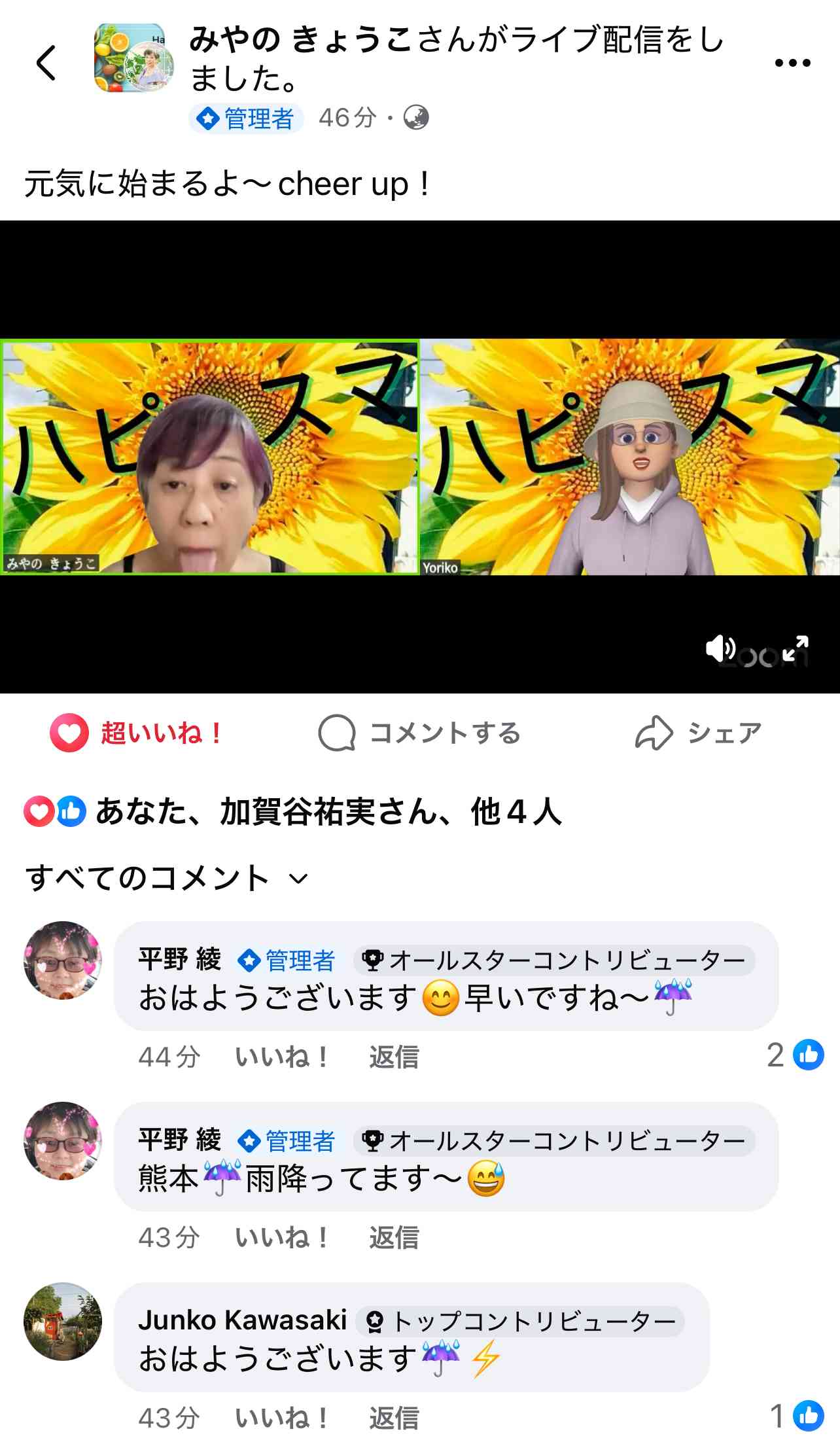Open みやの きょうこ's profile picture
This screenshot has width=840, height=1440.
click(133, 58)
